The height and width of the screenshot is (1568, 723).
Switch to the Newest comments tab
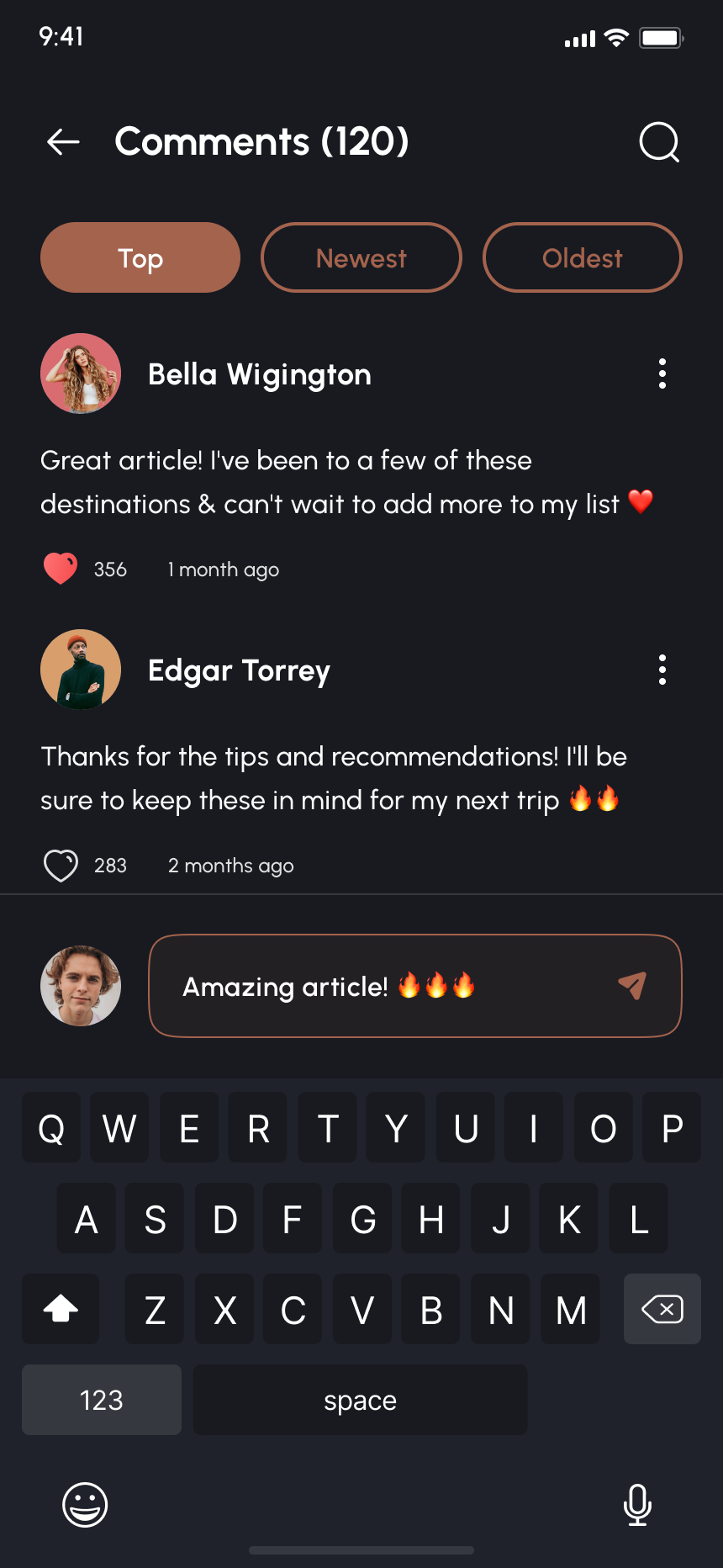coord(361,257)
